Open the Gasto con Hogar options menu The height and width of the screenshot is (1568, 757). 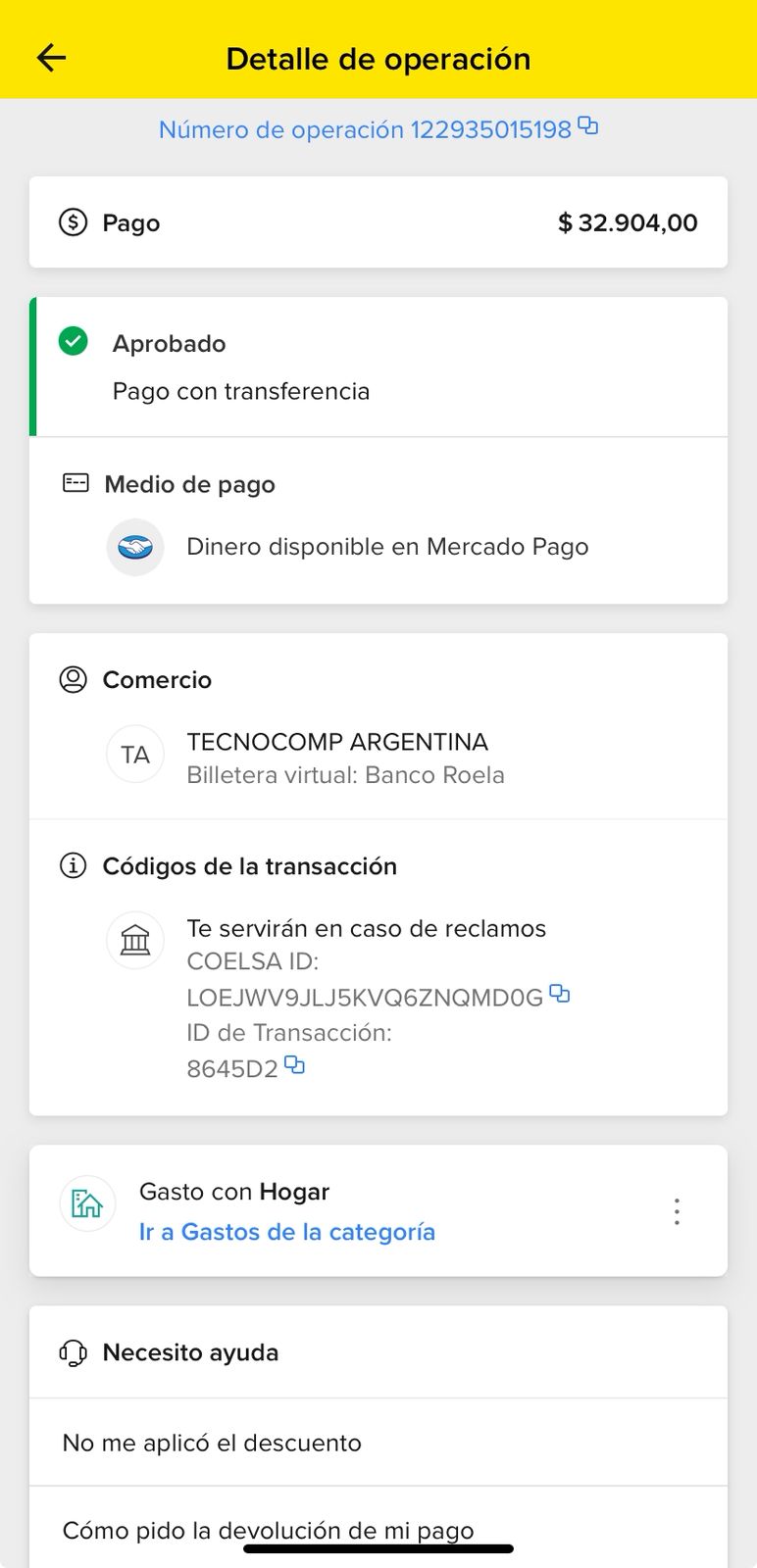tap(677, 1211)
